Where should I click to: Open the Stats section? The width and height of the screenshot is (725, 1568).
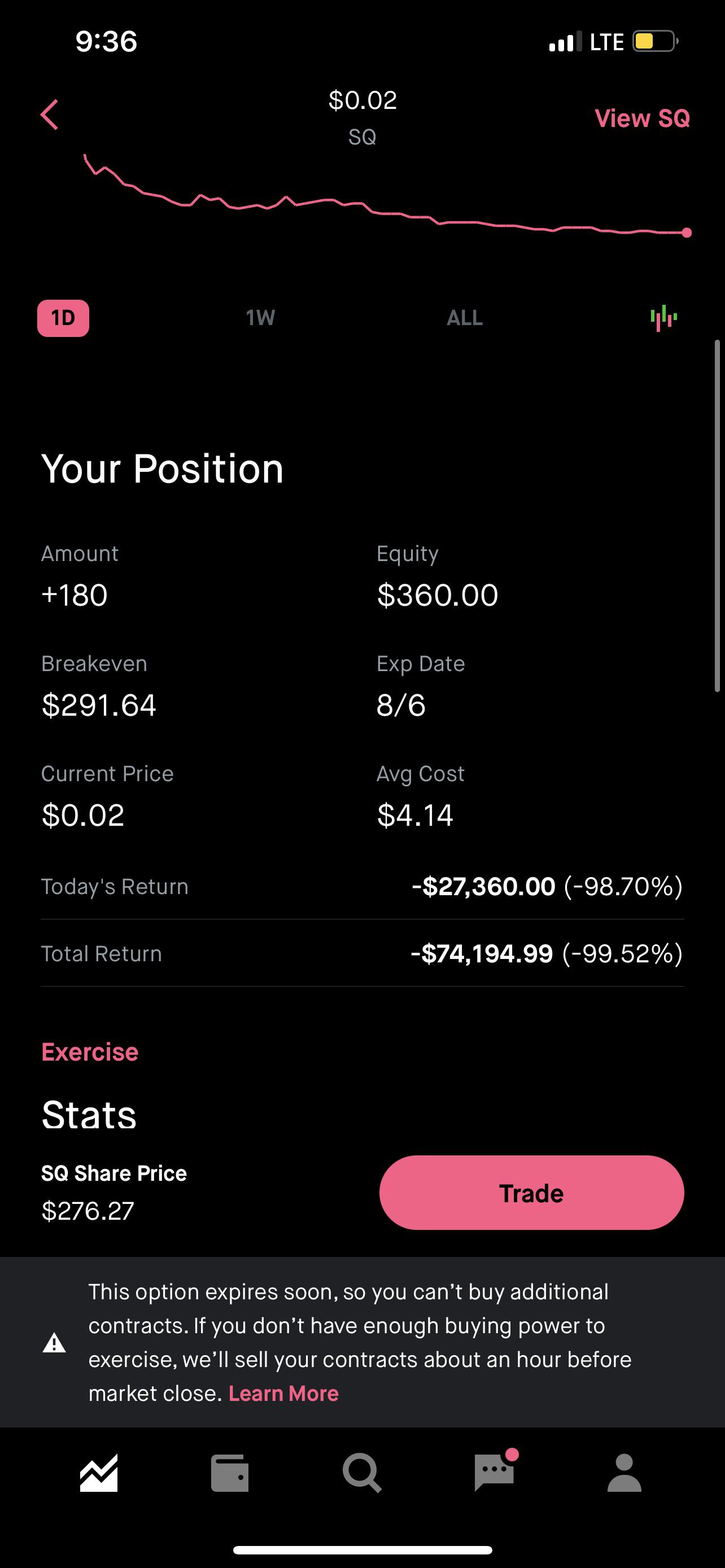pyautogui.click(x=88, y=1116)
